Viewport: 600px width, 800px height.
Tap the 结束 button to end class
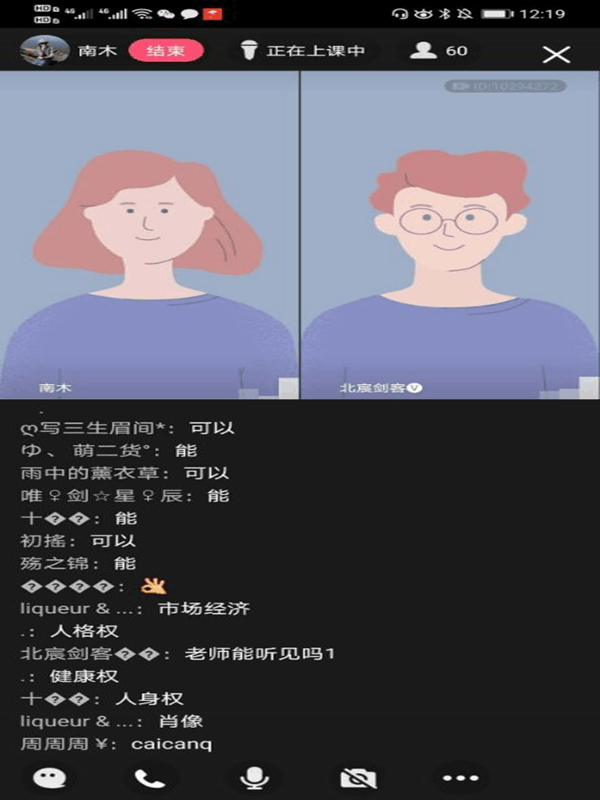[x=174, y=51]
